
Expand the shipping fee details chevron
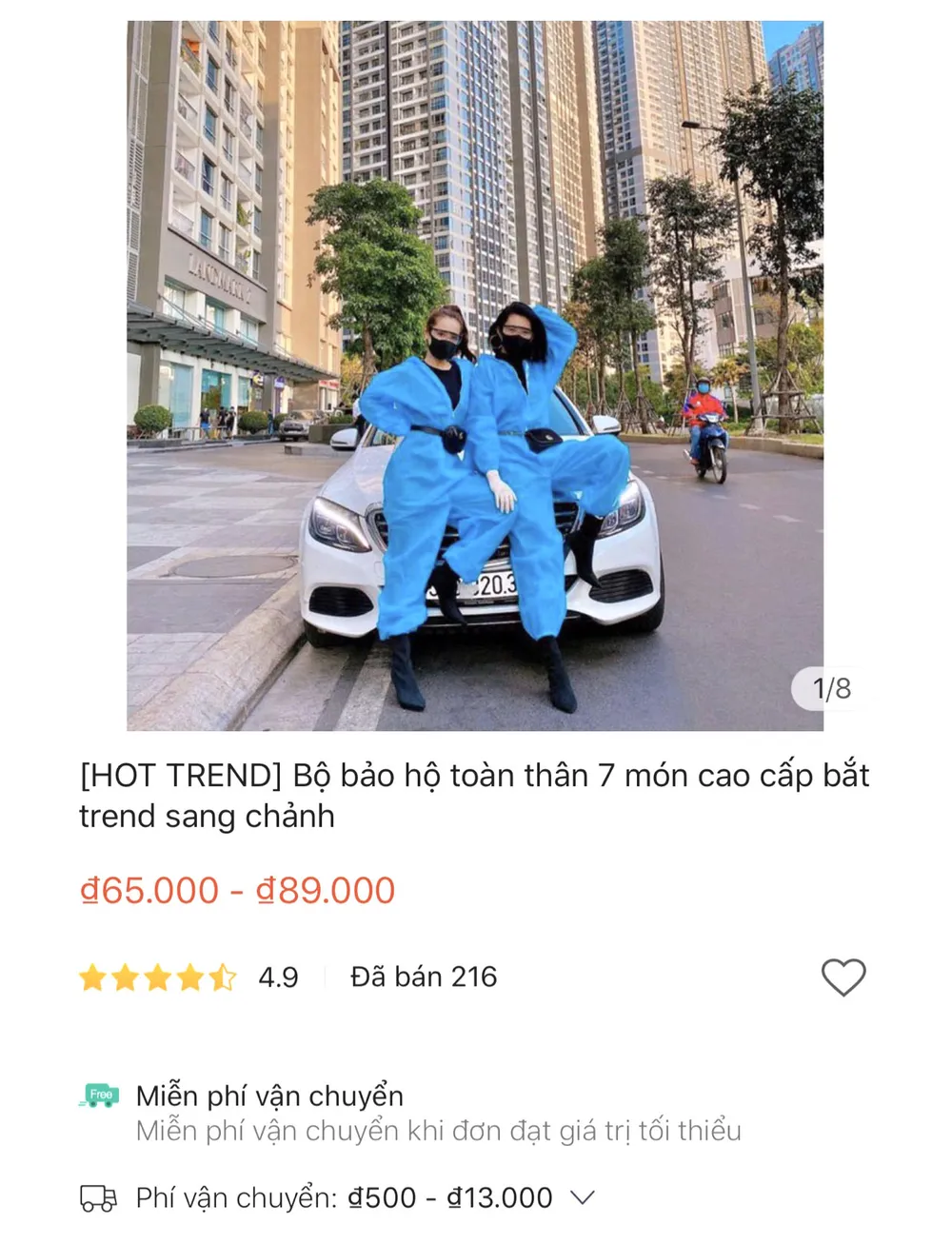click(583, 1197)
